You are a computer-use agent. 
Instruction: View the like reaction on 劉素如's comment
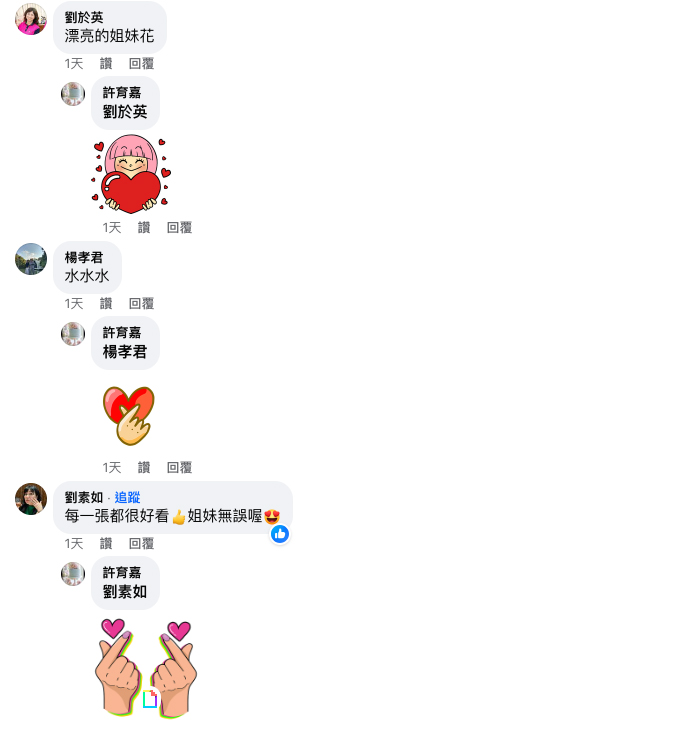(x=280, y=534)
